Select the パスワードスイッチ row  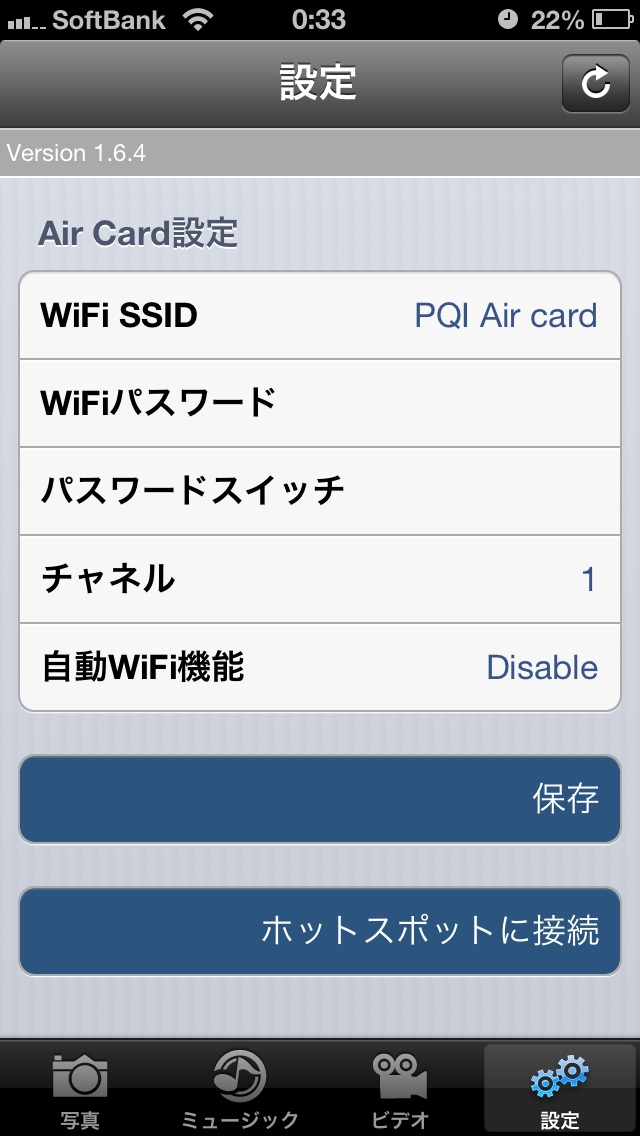(x=320, y=491)
